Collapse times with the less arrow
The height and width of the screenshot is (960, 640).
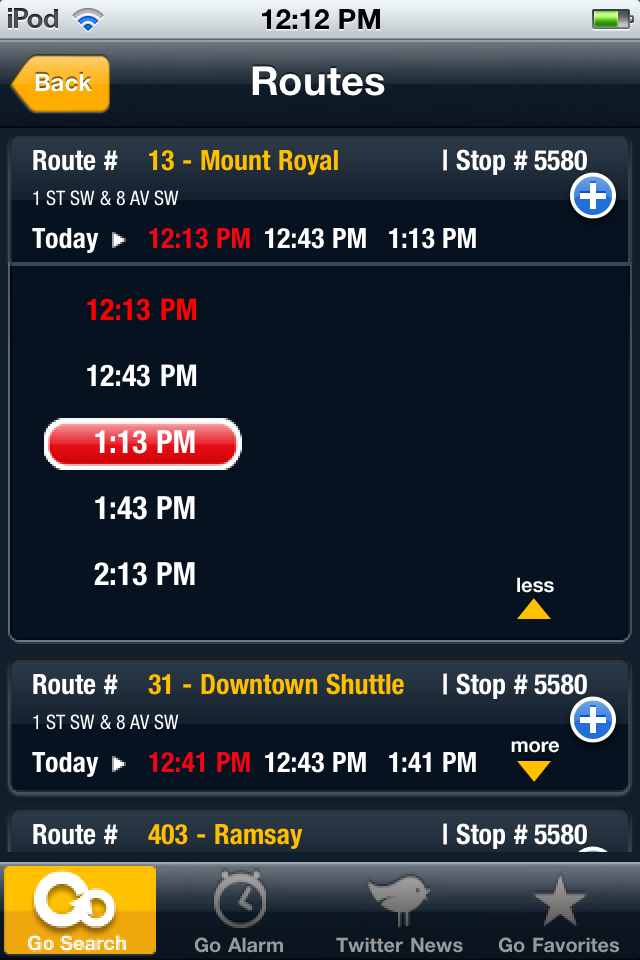[534, 599]
